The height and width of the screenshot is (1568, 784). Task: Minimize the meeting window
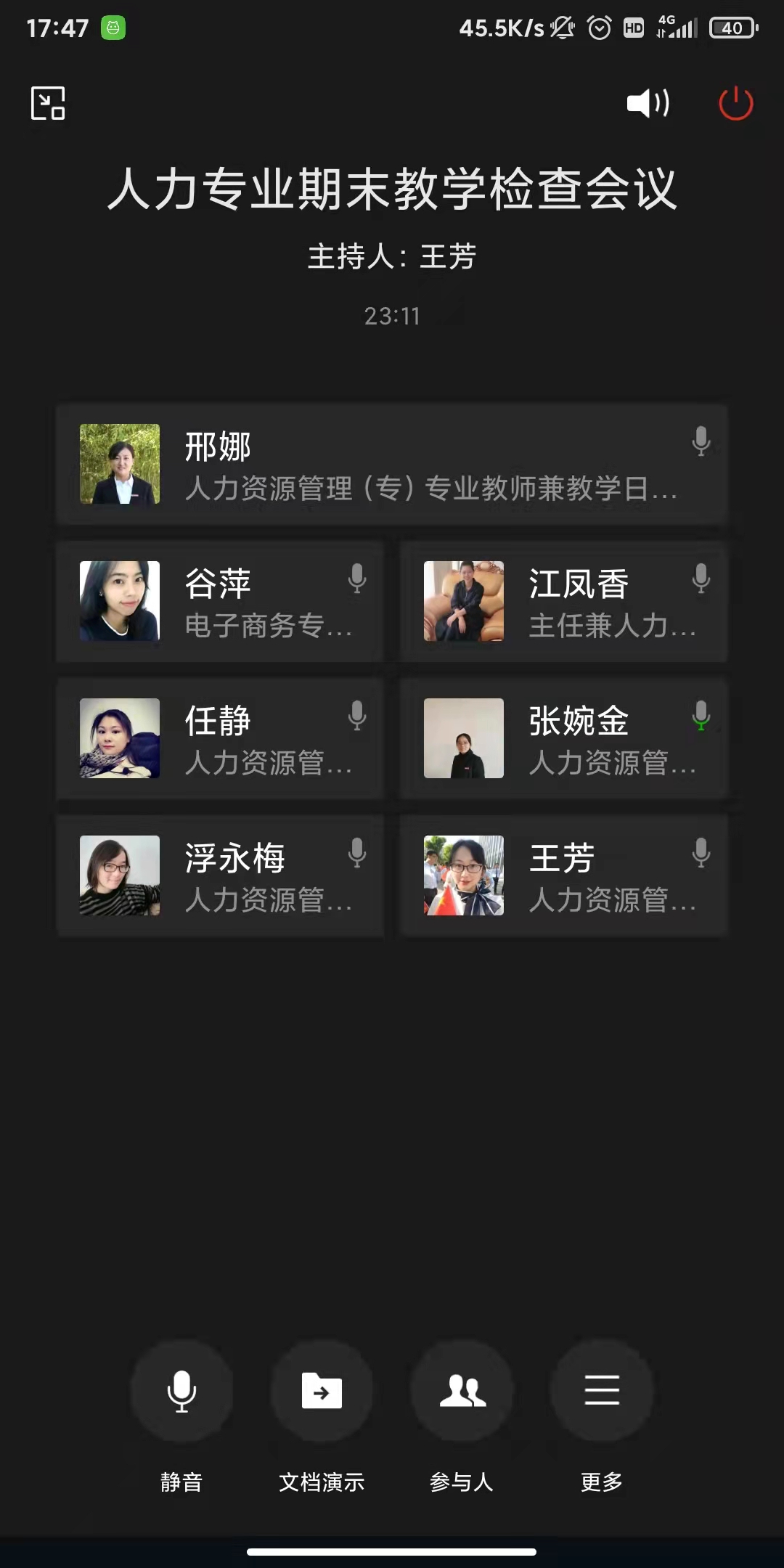click(48, 103)
